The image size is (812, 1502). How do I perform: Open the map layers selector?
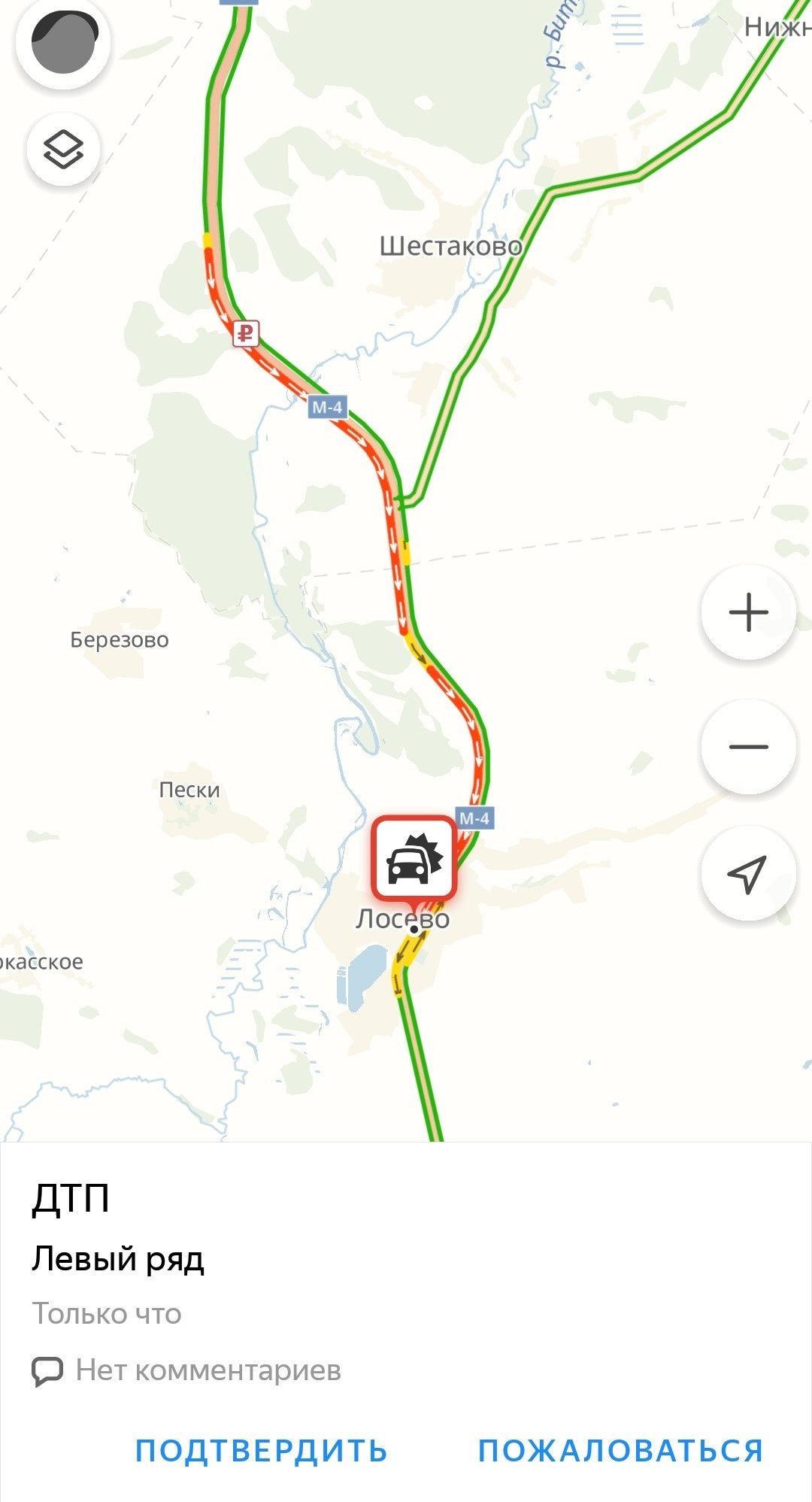64,149
